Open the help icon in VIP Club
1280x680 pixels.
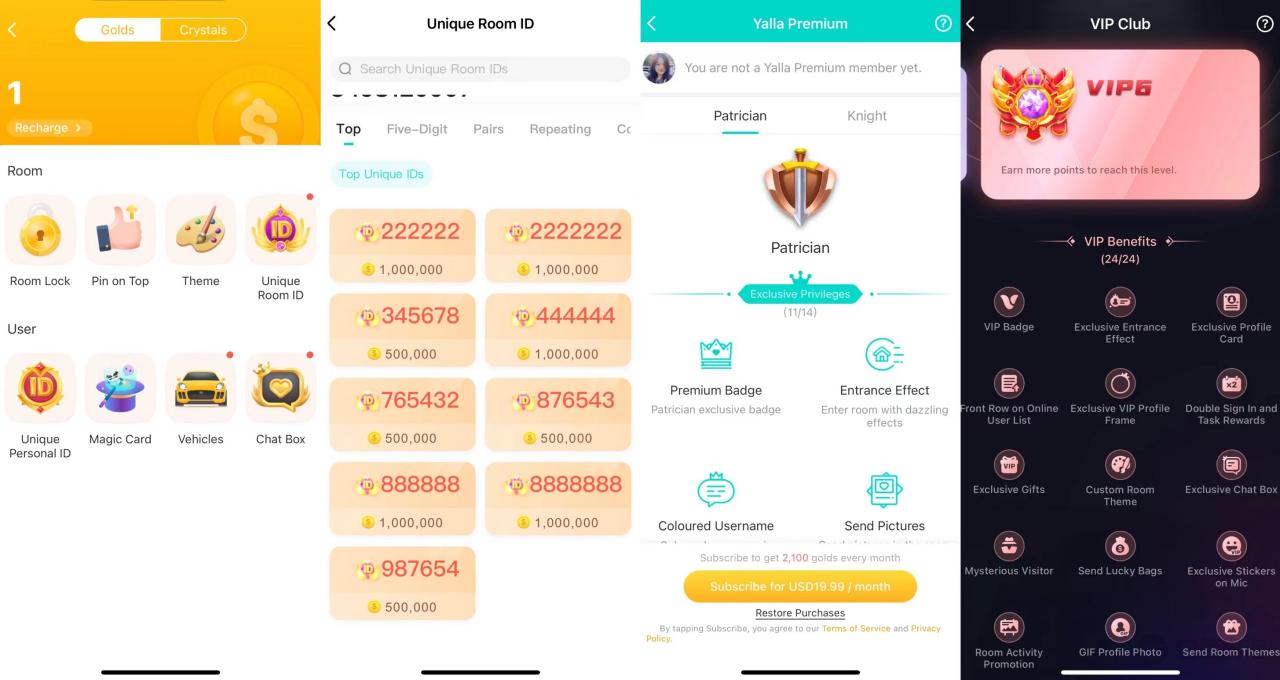pos(1264,24)
